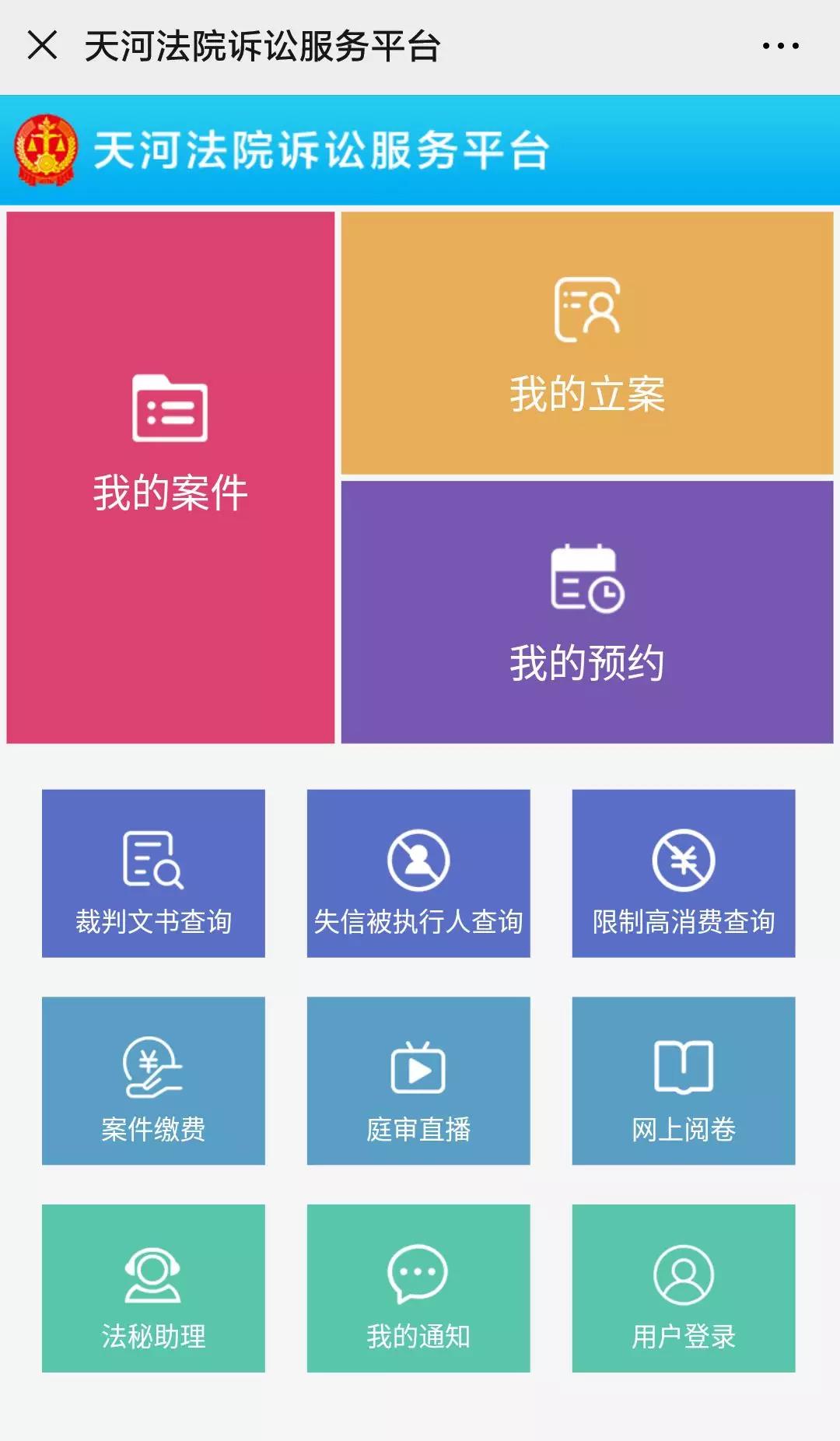Launch 法秘助理 assistant
840x1441 pixels.
(x=153, y=1288)
